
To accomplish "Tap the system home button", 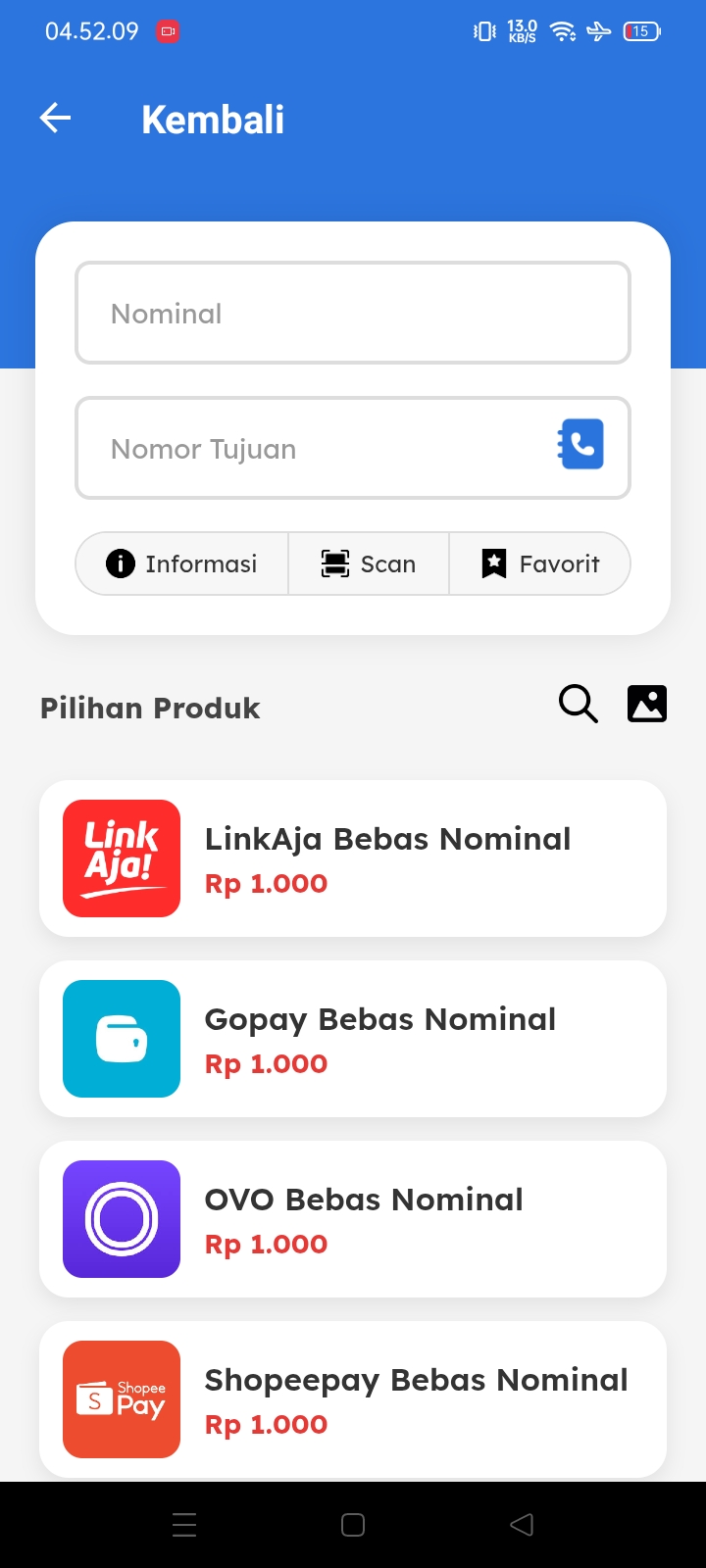I will [353, 1525].
